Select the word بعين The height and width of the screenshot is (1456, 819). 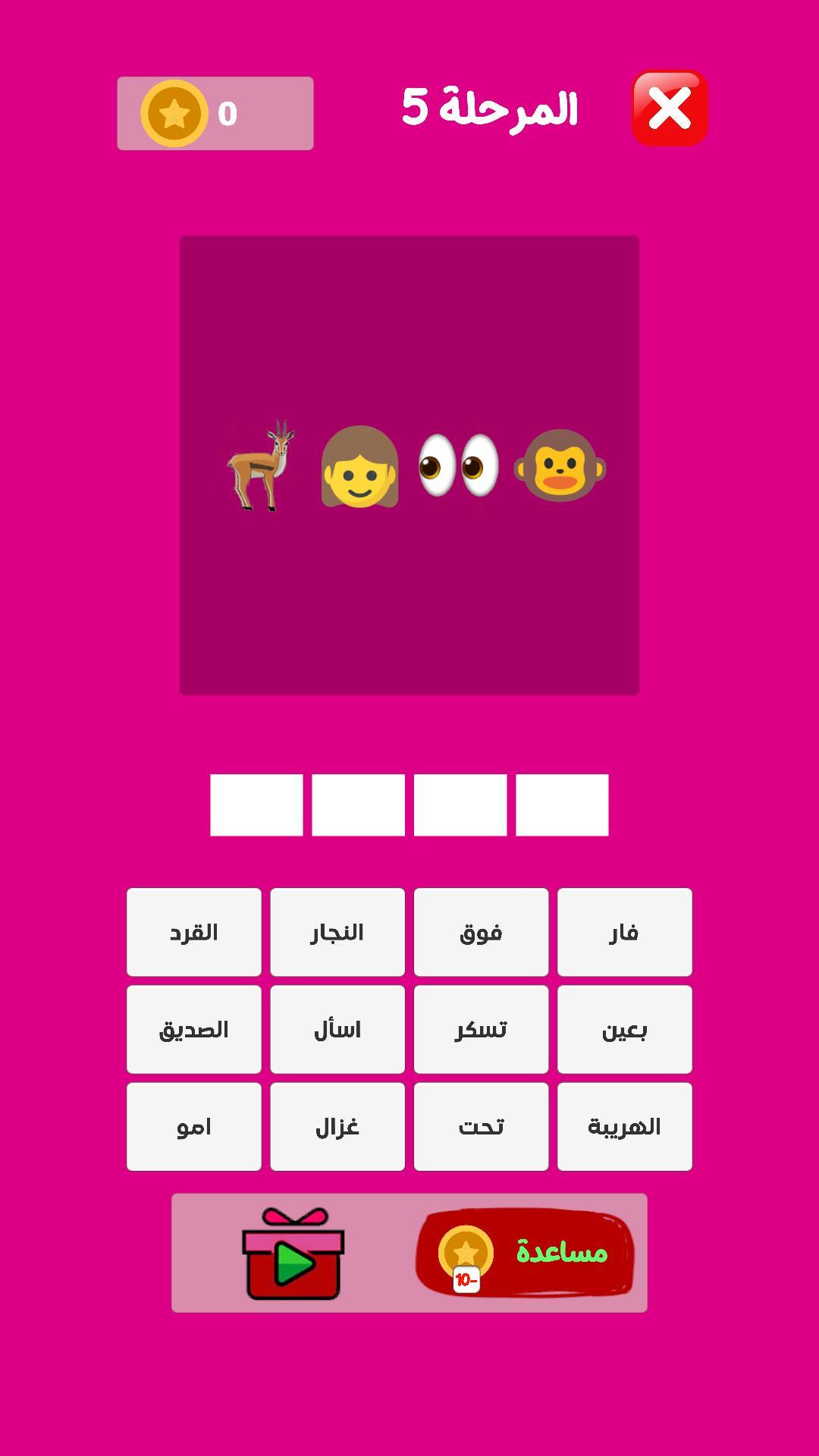point(624,1029)
